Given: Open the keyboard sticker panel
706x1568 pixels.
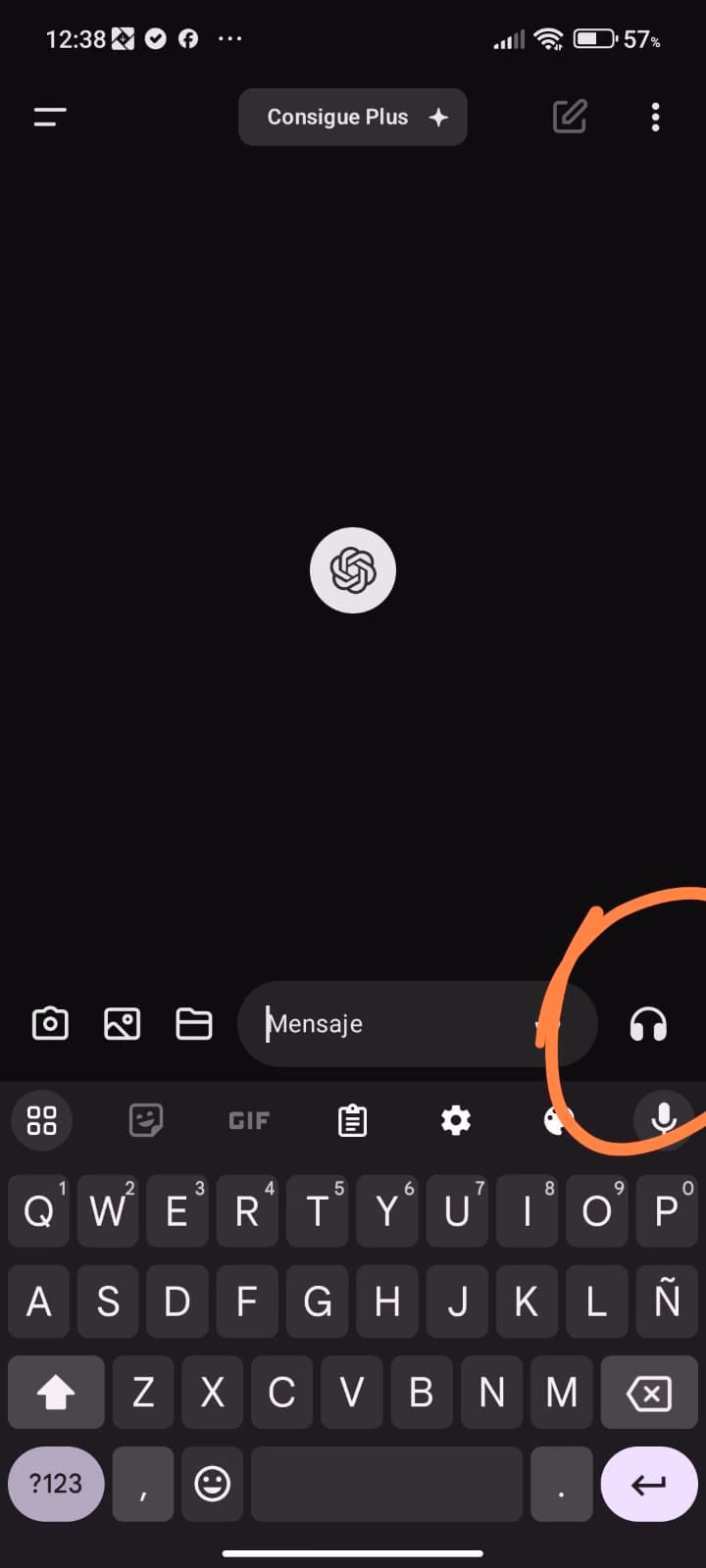Looking at the screenshot, I should click(x=146, y=1120).
